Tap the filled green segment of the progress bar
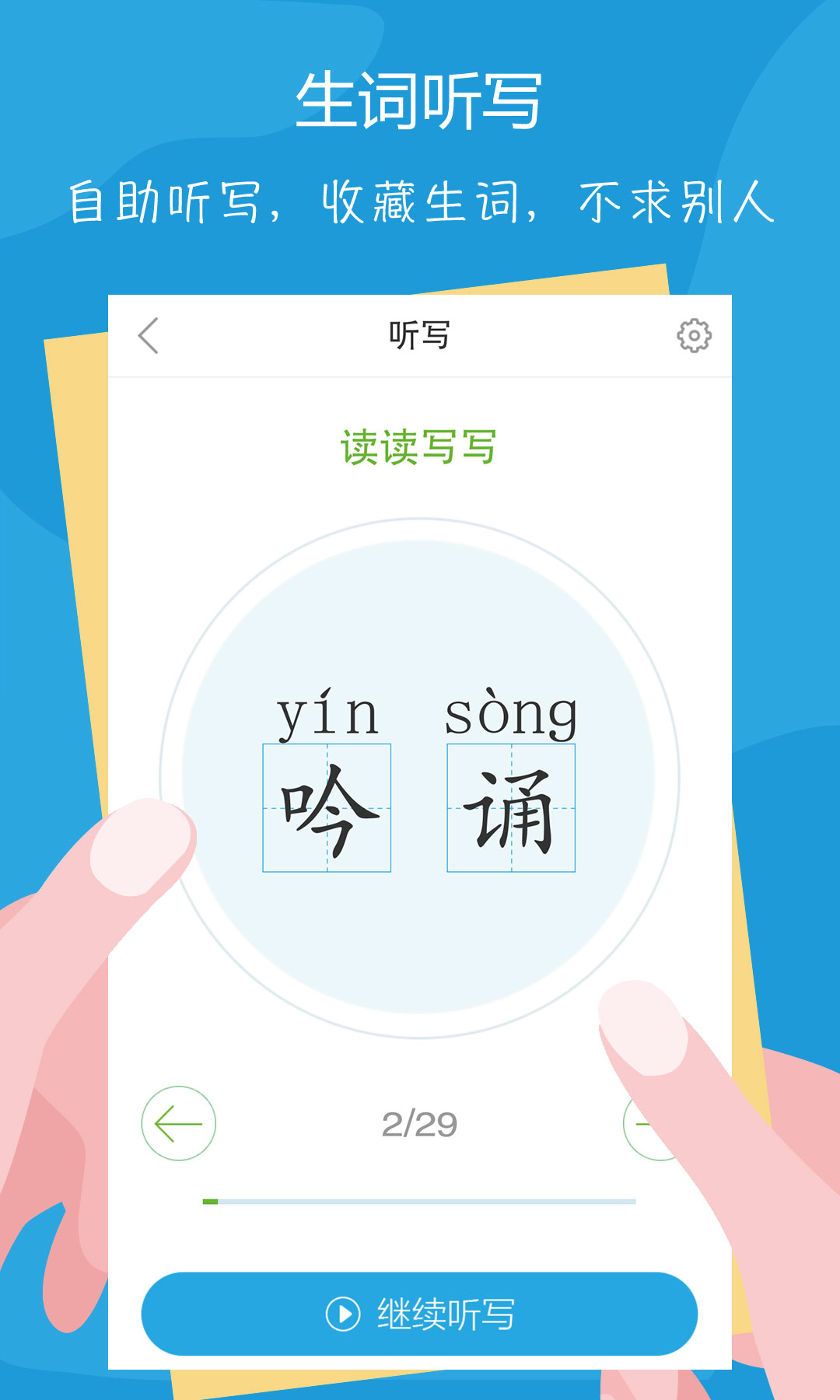Image resolution: width=840 pixels, height=1400 pixels. click(210, 1201)
